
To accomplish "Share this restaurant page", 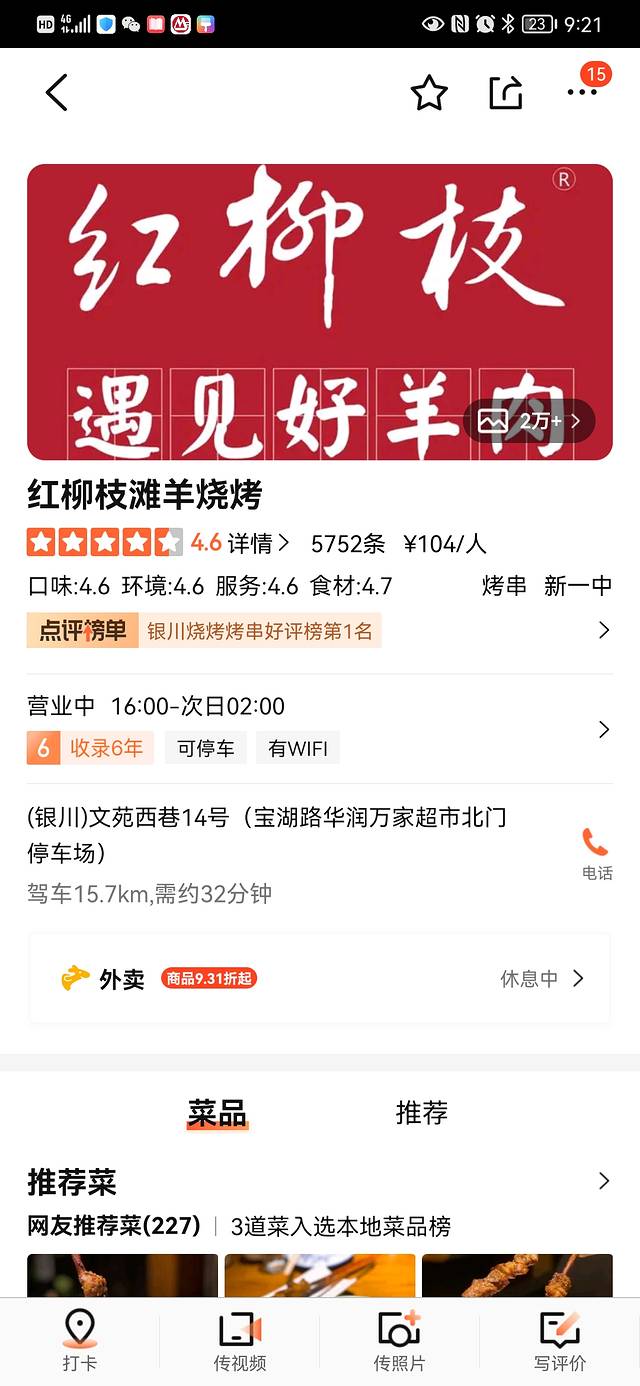I will 506,93.
